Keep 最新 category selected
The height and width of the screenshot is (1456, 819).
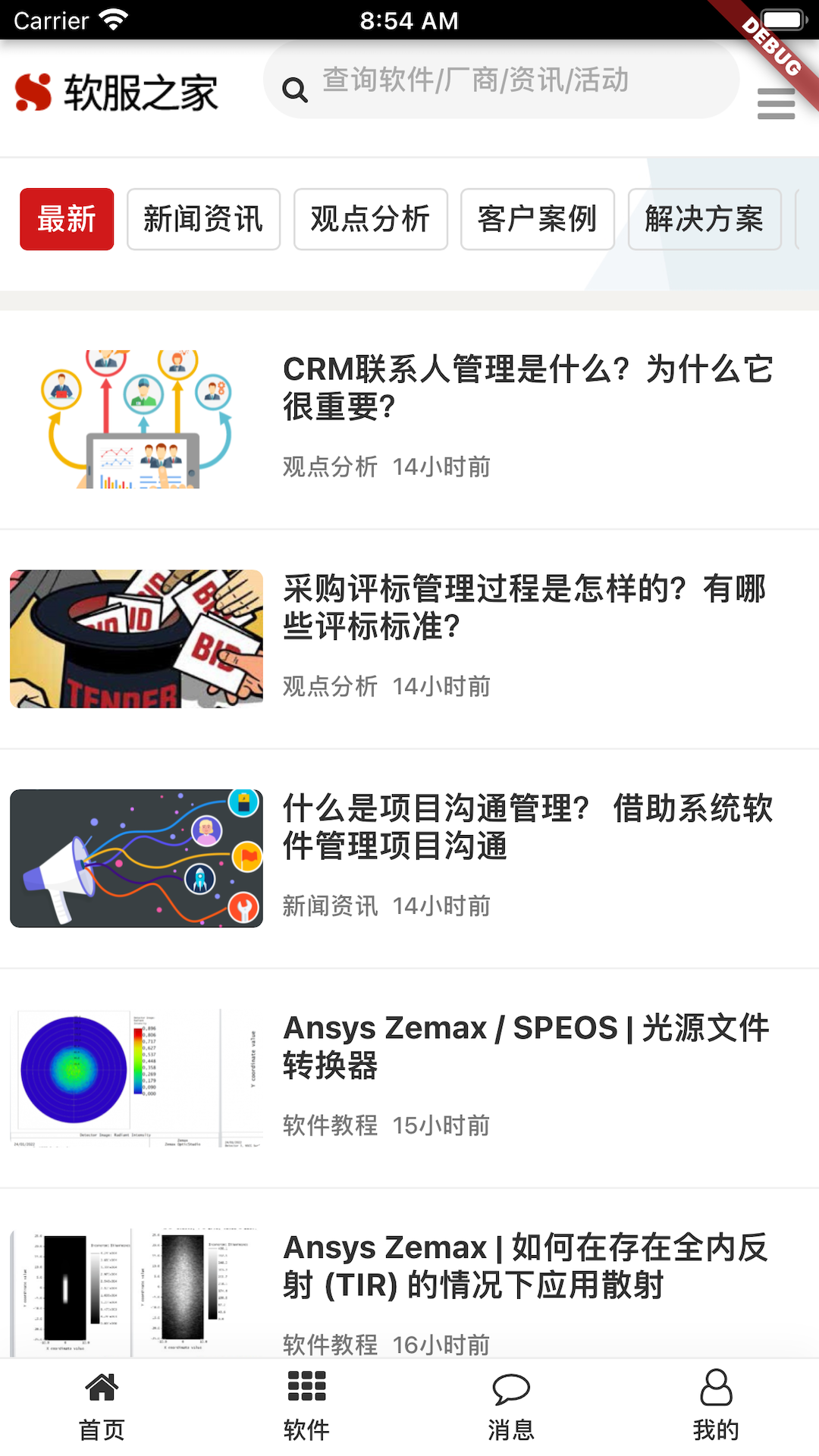[x=66, y=219]
